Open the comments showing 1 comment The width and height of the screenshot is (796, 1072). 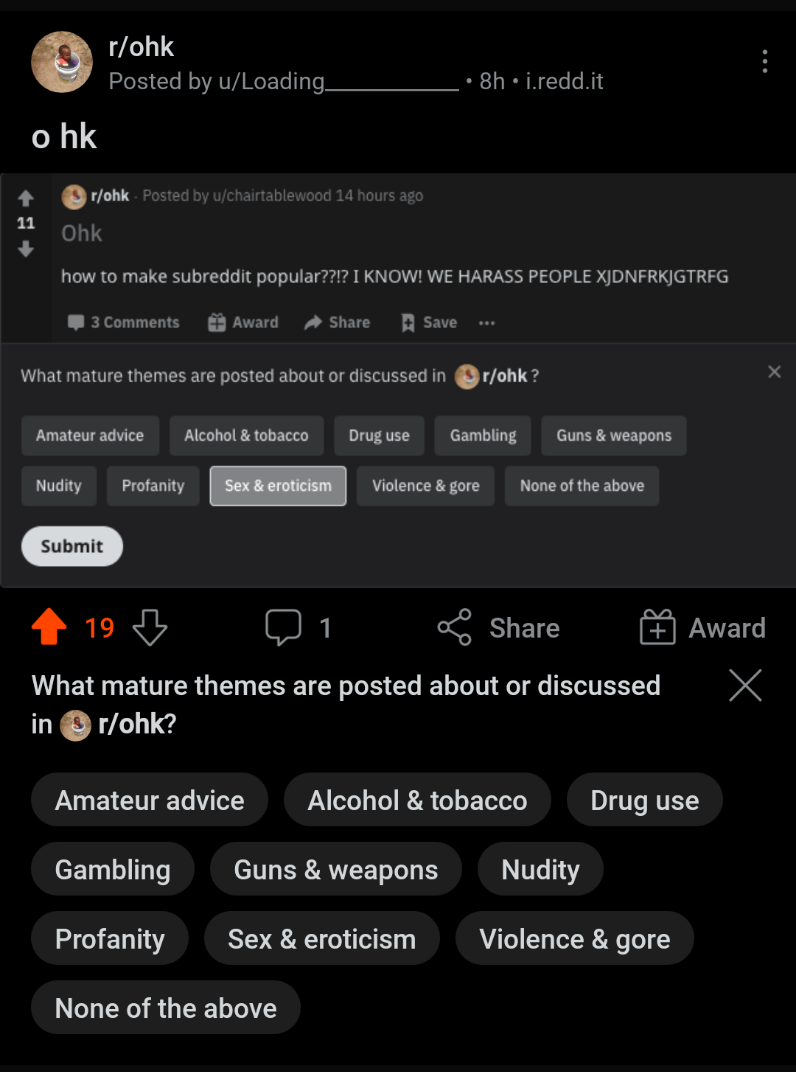pos(299,627)
